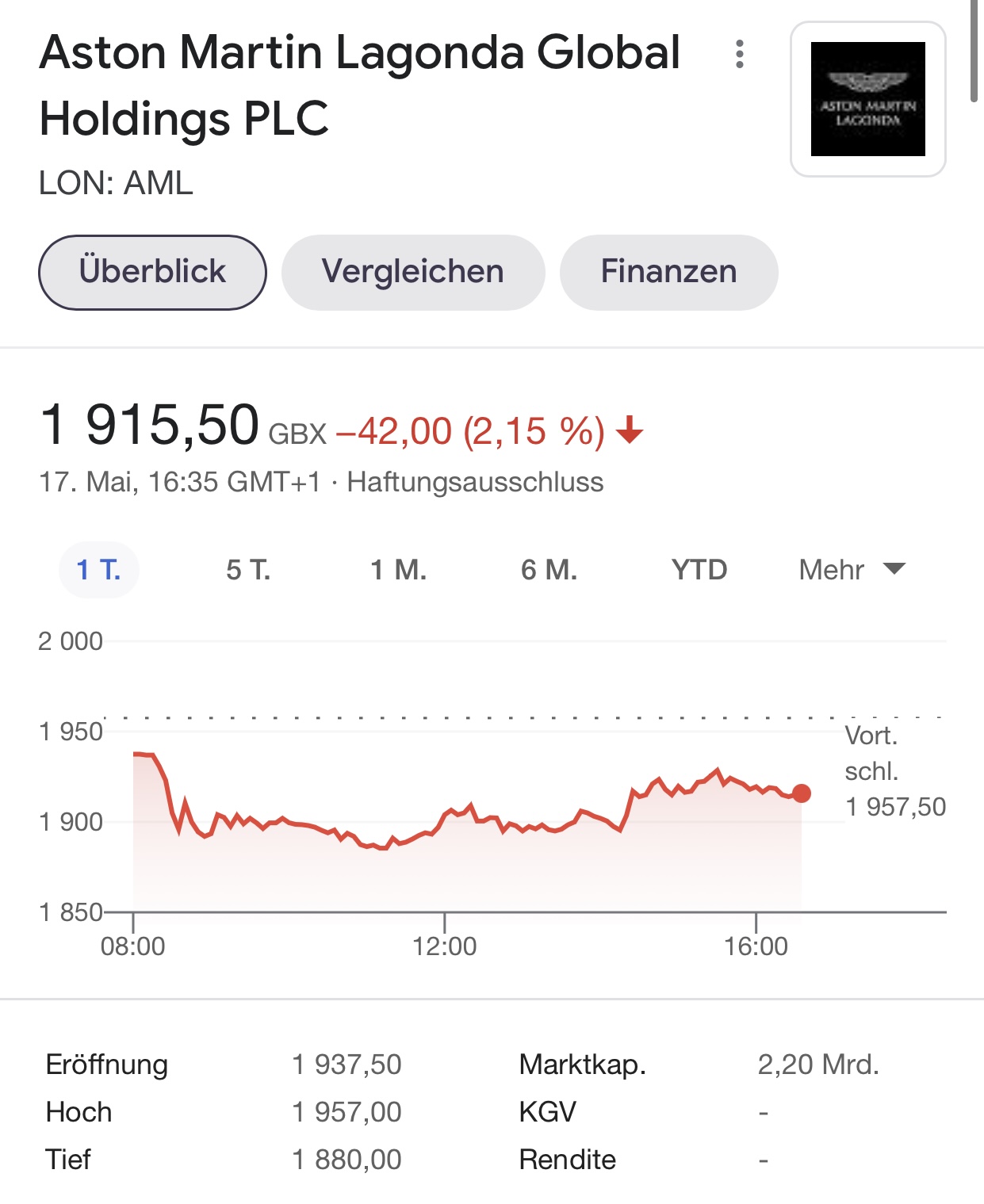984x1204 pixels.
Task: Change chart range to 6 M.
Action: point(549,570)
